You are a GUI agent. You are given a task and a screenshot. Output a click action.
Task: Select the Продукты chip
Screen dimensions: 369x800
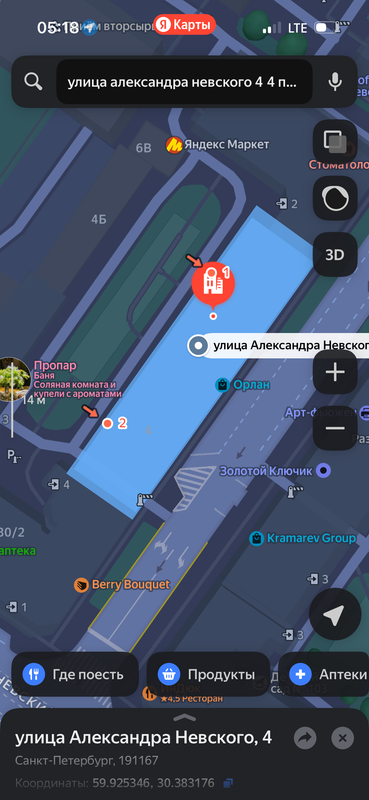[208, 674]
